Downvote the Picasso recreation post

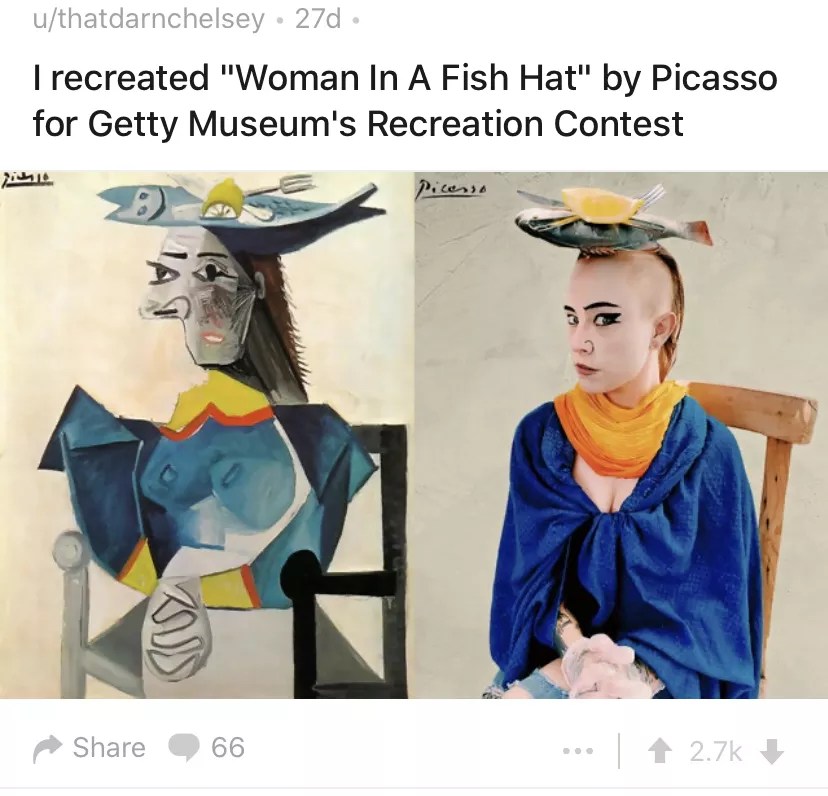click(771, 750)
